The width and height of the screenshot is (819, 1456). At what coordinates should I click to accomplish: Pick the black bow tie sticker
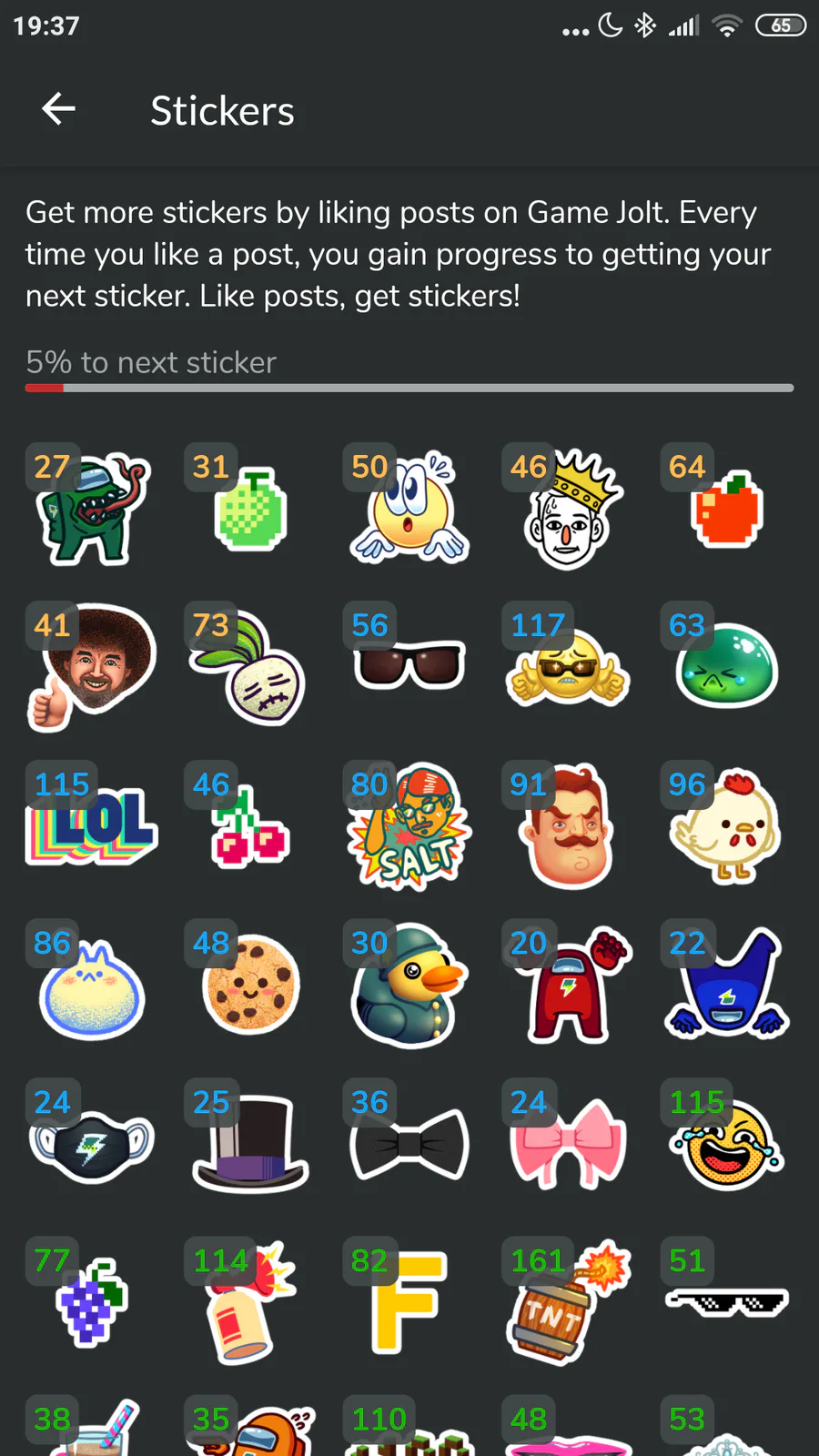pyautogui.click(x=409, y=1143)
